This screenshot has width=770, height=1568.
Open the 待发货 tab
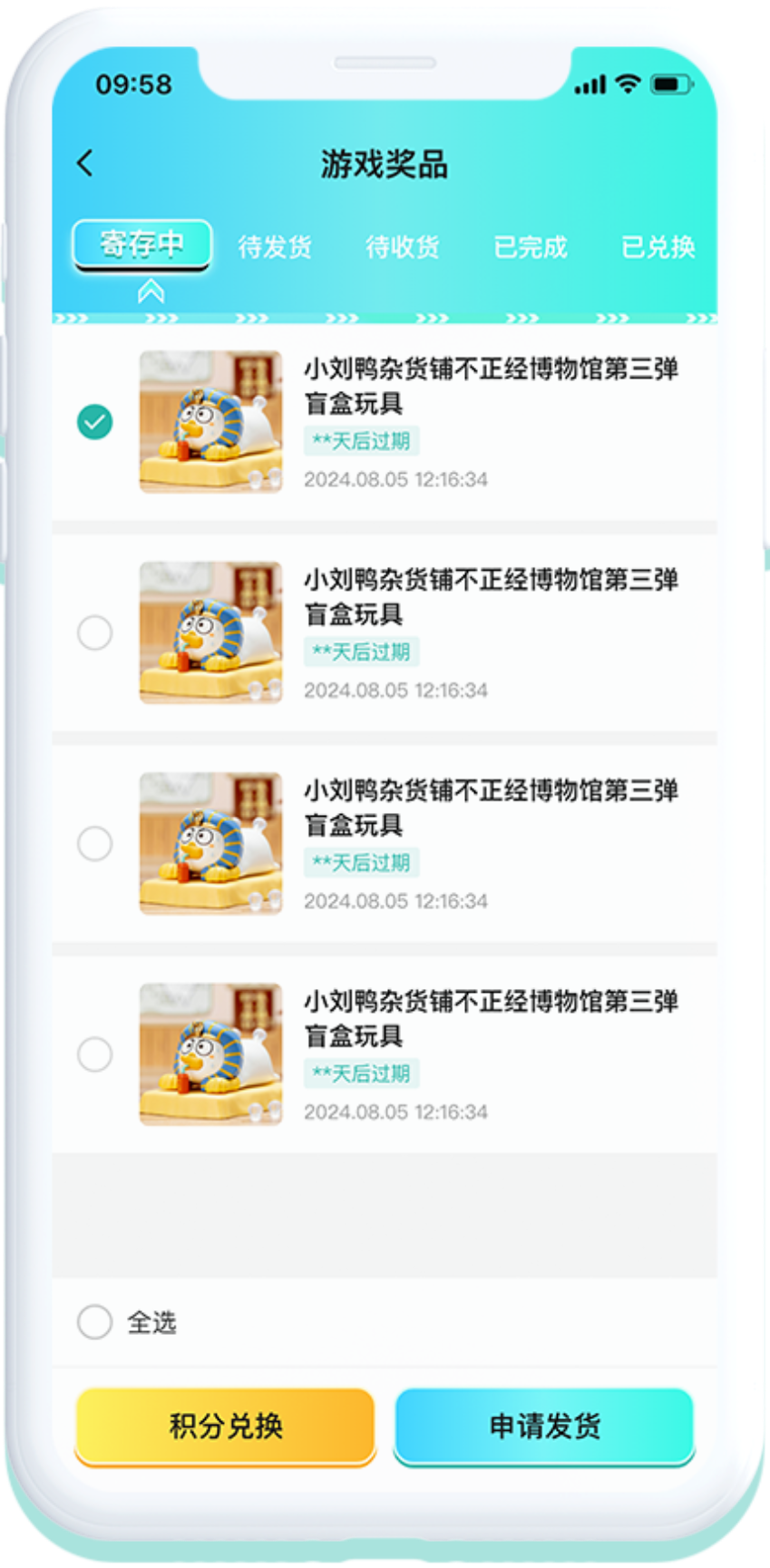[275, 247]
